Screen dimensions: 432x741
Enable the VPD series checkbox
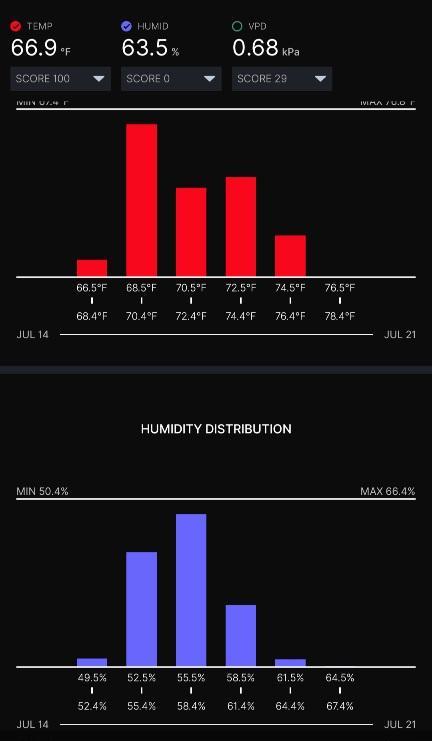[237, 26]
